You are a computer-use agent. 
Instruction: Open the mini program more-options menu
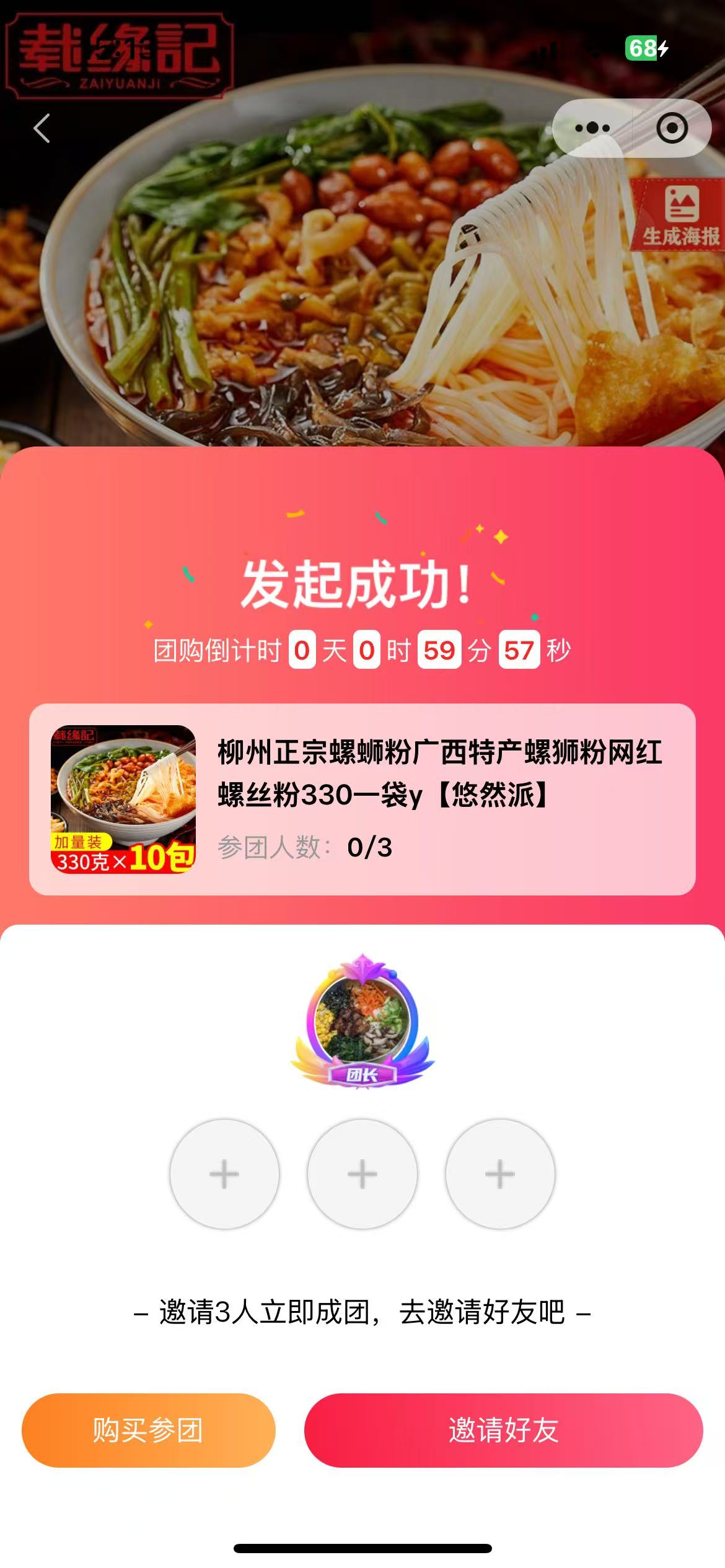pyautogui.click(x=592, y=128)
